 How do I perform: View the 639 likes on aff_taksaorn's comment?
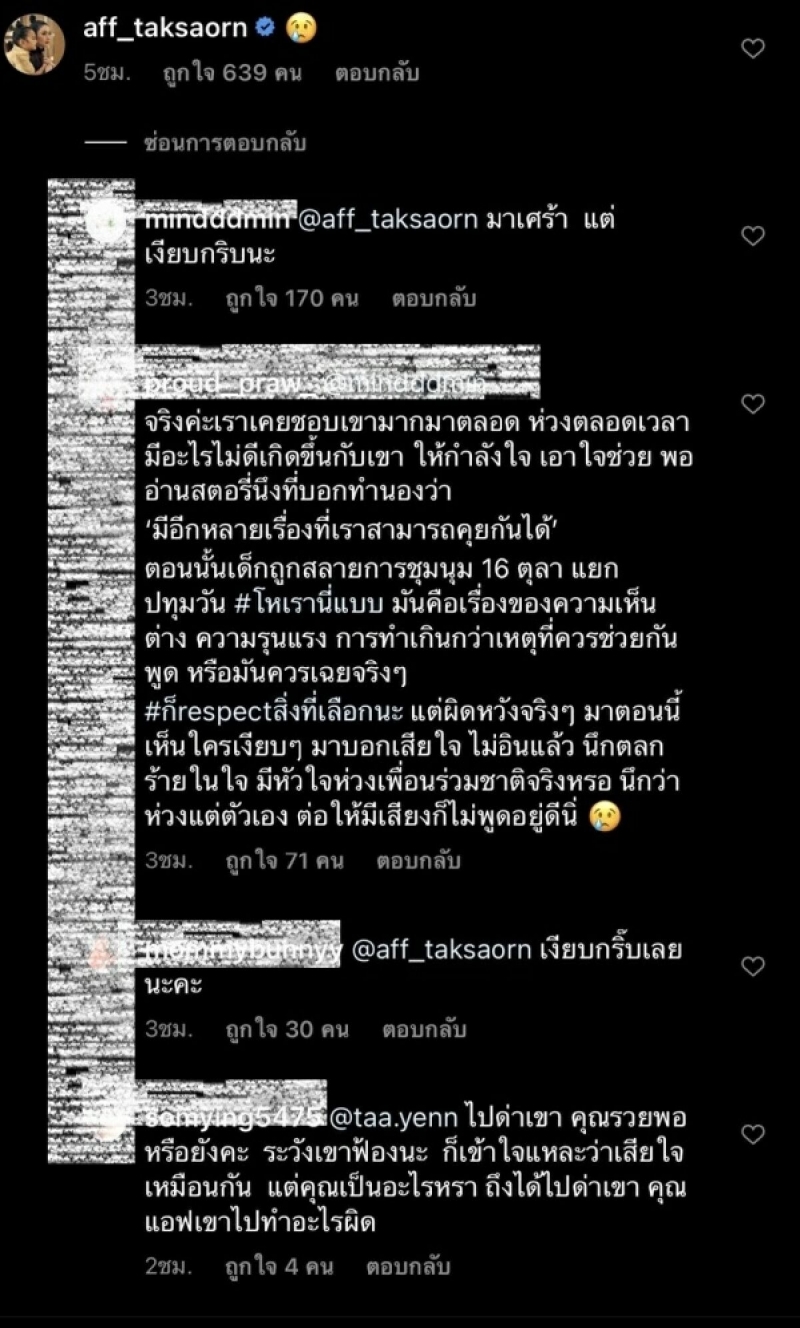pyautogui.click(x=233, y=73)
